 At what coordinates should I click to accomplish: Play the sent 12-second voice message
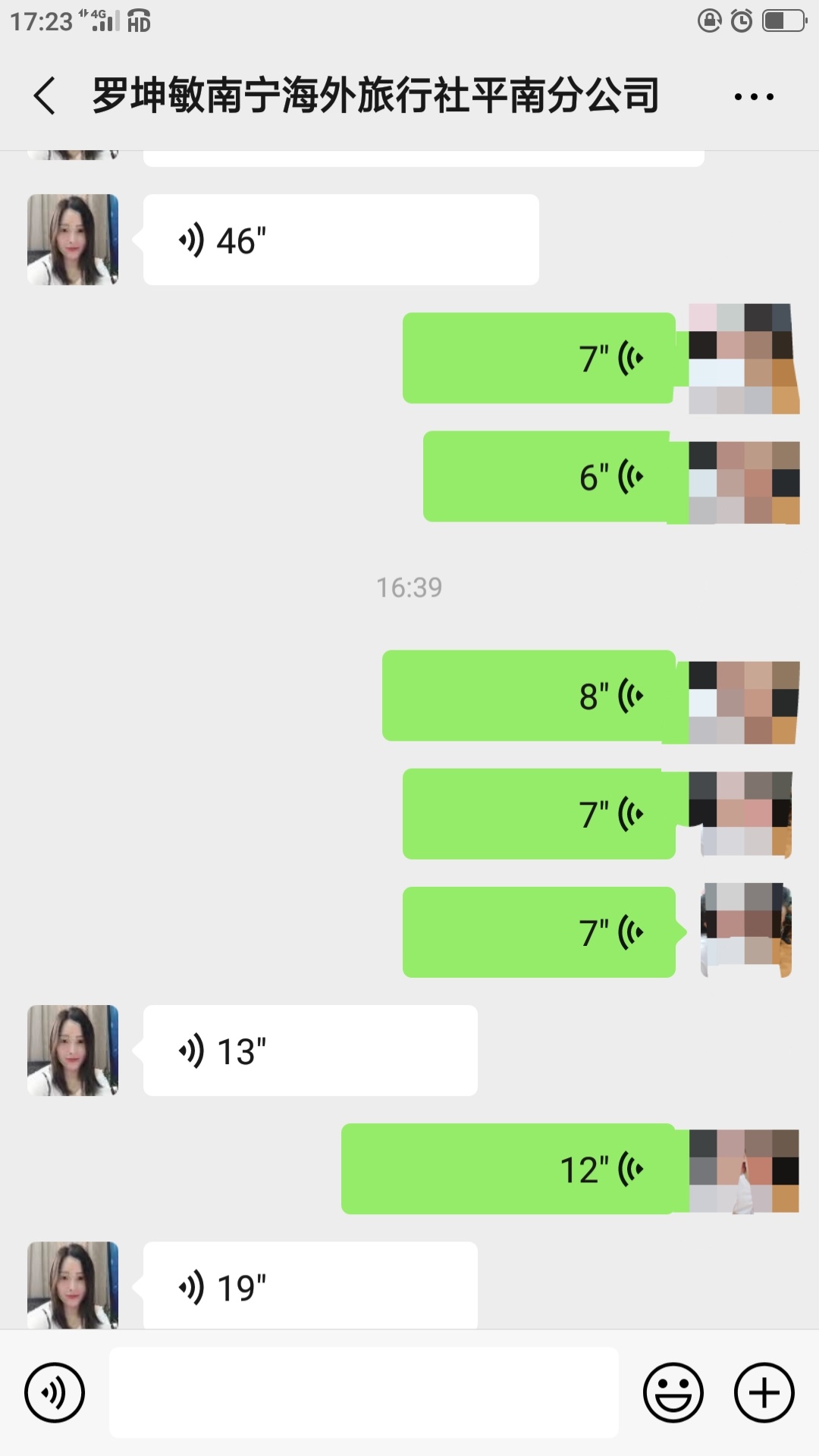point(507,1169)
